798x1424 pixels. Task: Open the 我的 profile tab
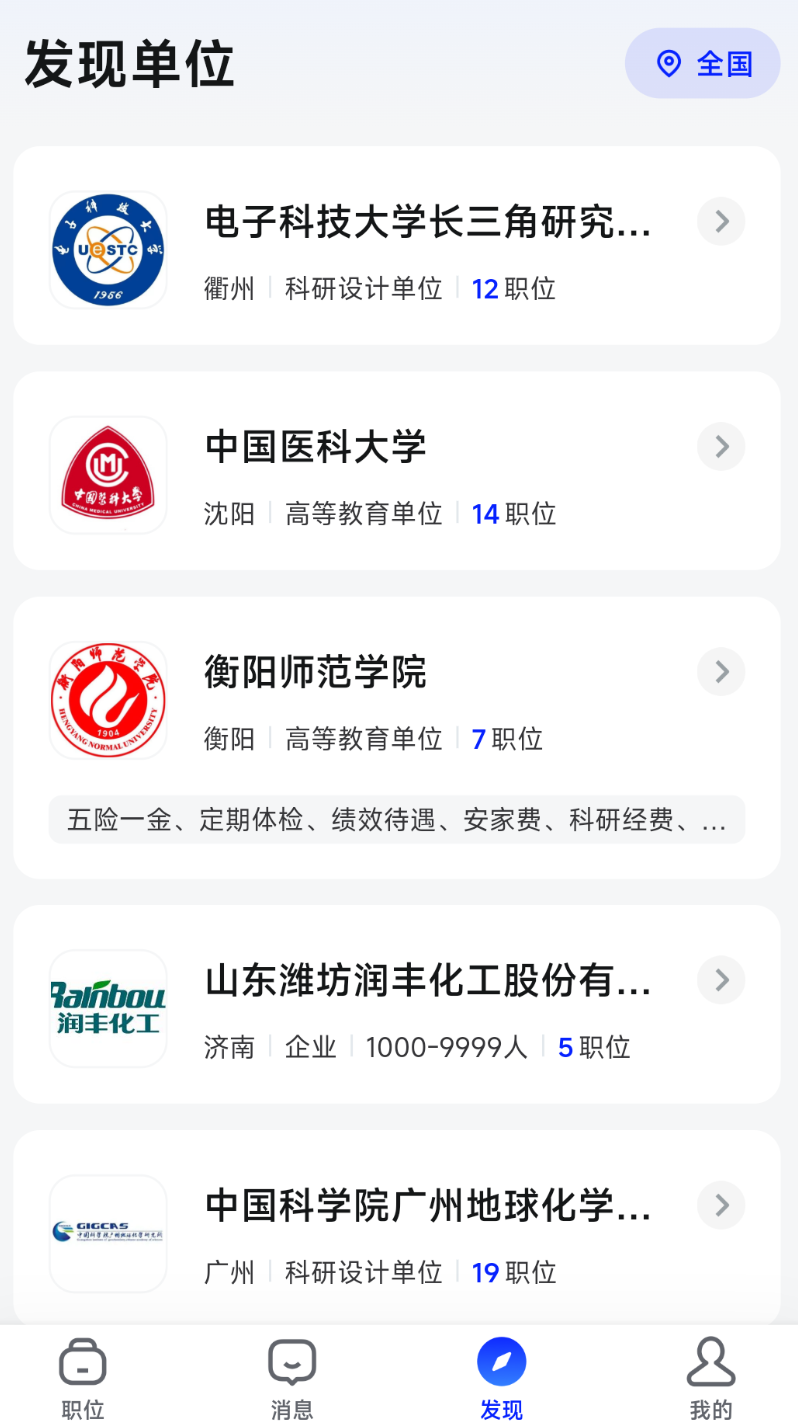point(711,1378)
